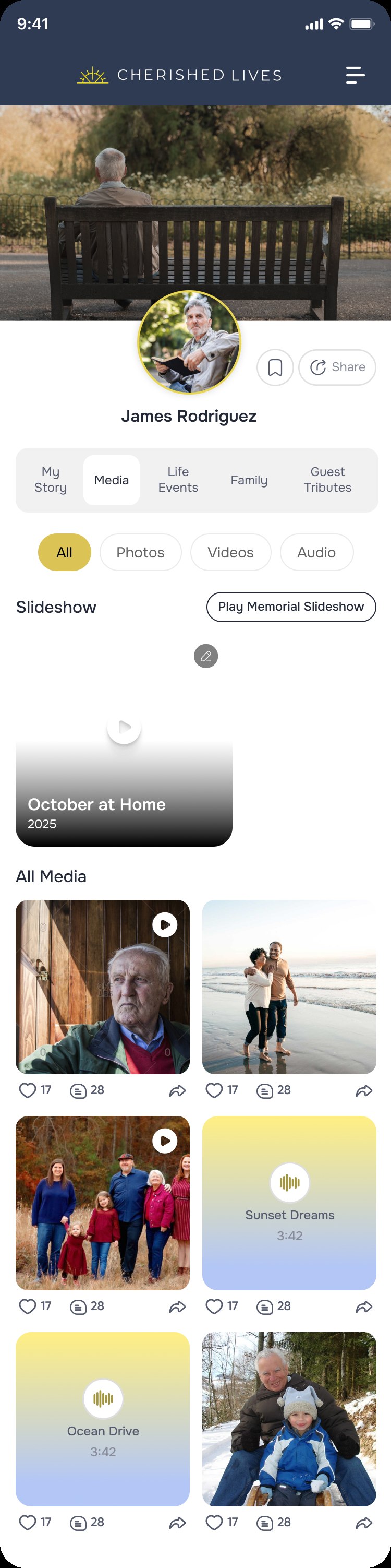
Task: Go to the Family tab
Action: click(249, 480)
